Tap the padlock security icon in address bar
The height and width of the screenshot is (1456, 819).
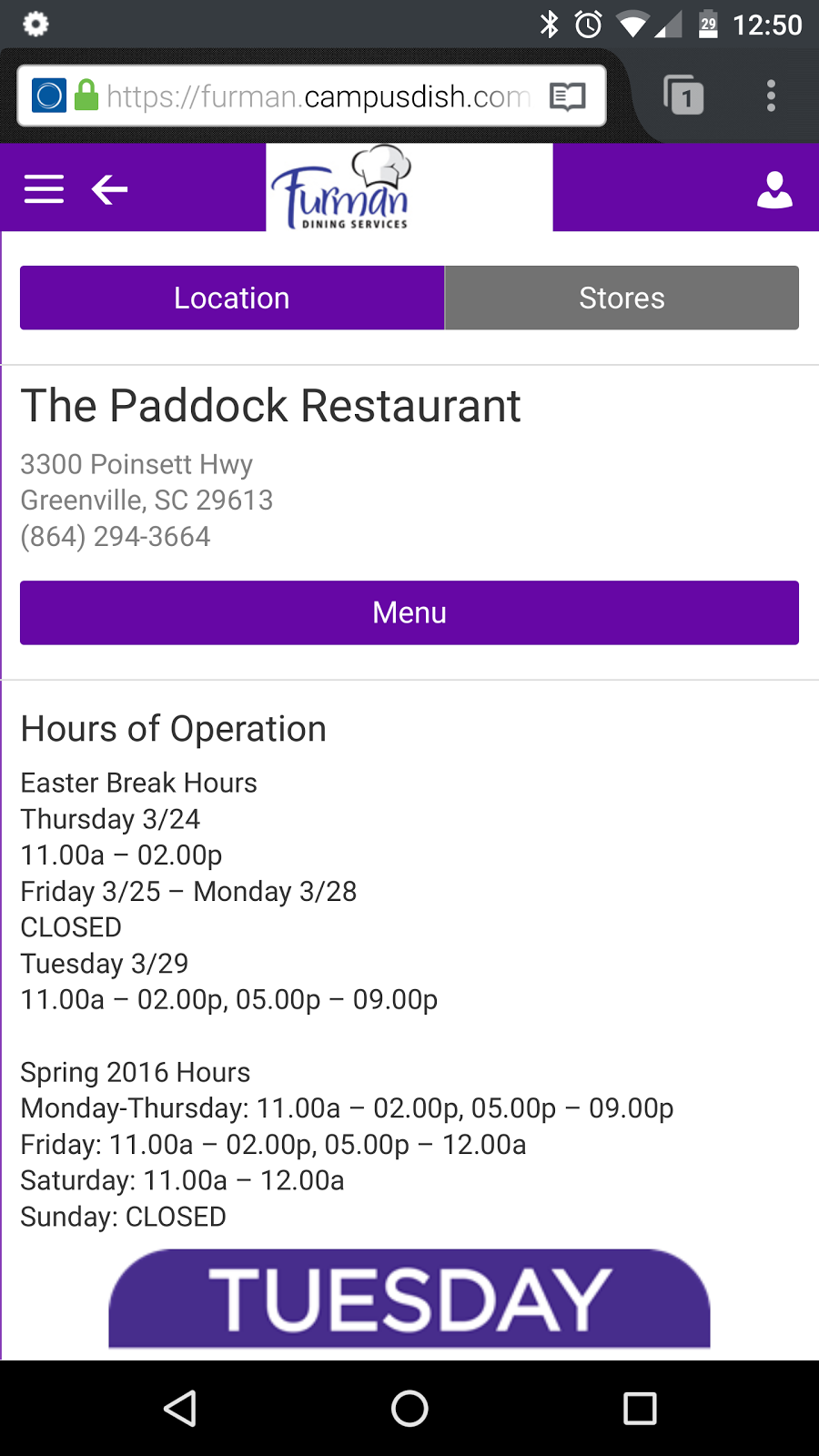85,95
